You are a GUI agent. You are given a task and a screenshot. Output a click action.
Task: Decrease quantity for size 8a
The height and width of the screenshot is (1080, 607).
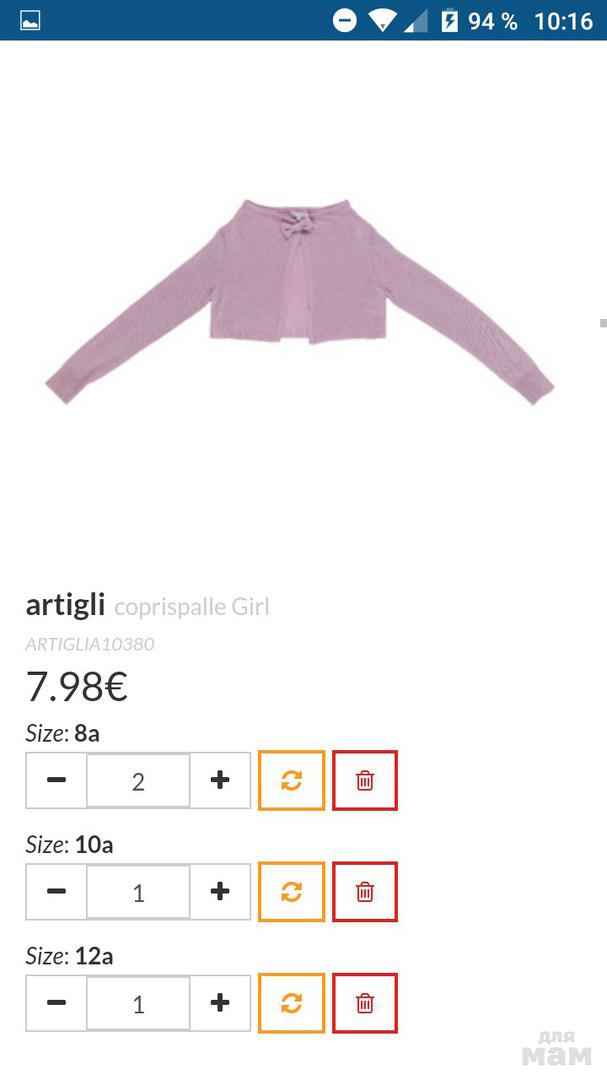(x=56, y=780)
